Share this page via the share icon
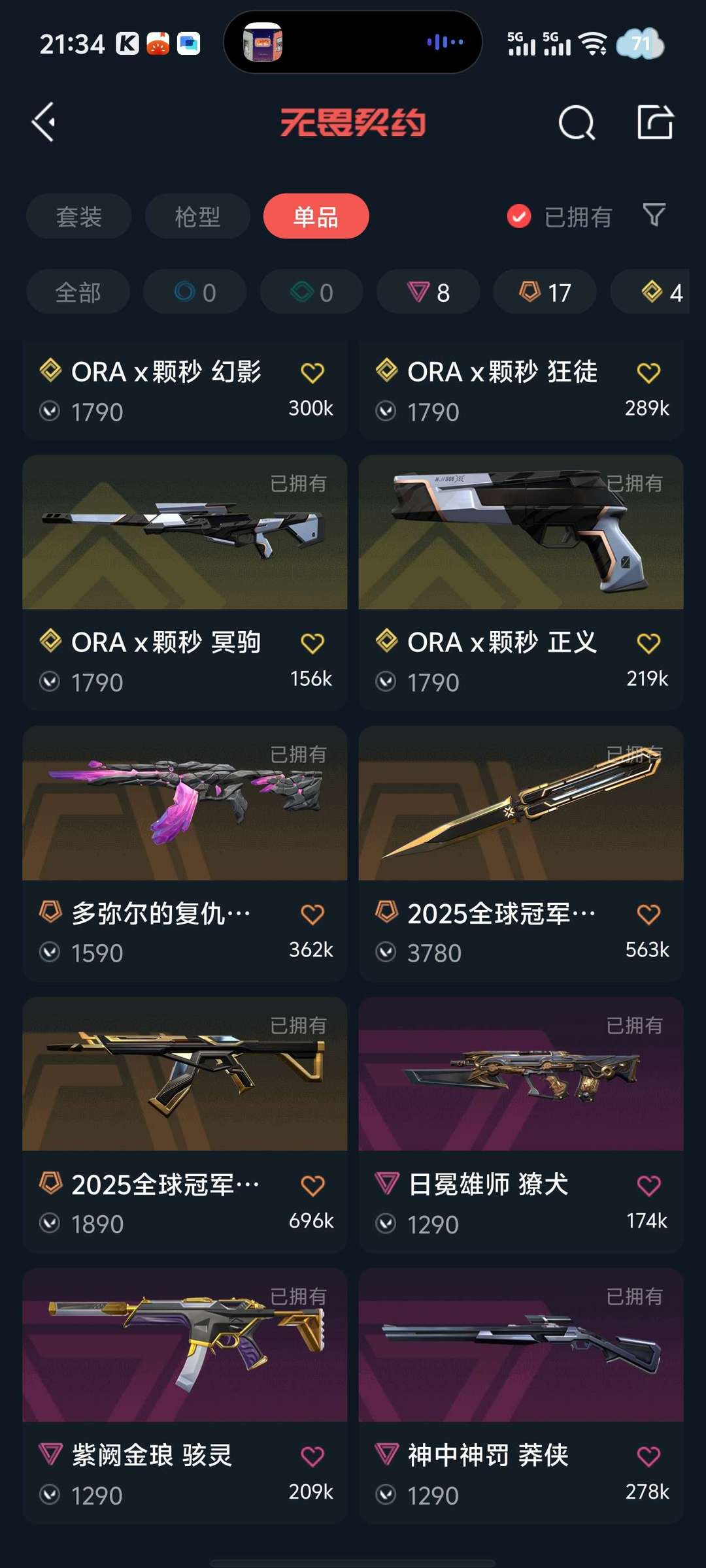Image resolution: width=706 pixels, height=1568 pixels. pyautogui.click(x=655, y=122)
